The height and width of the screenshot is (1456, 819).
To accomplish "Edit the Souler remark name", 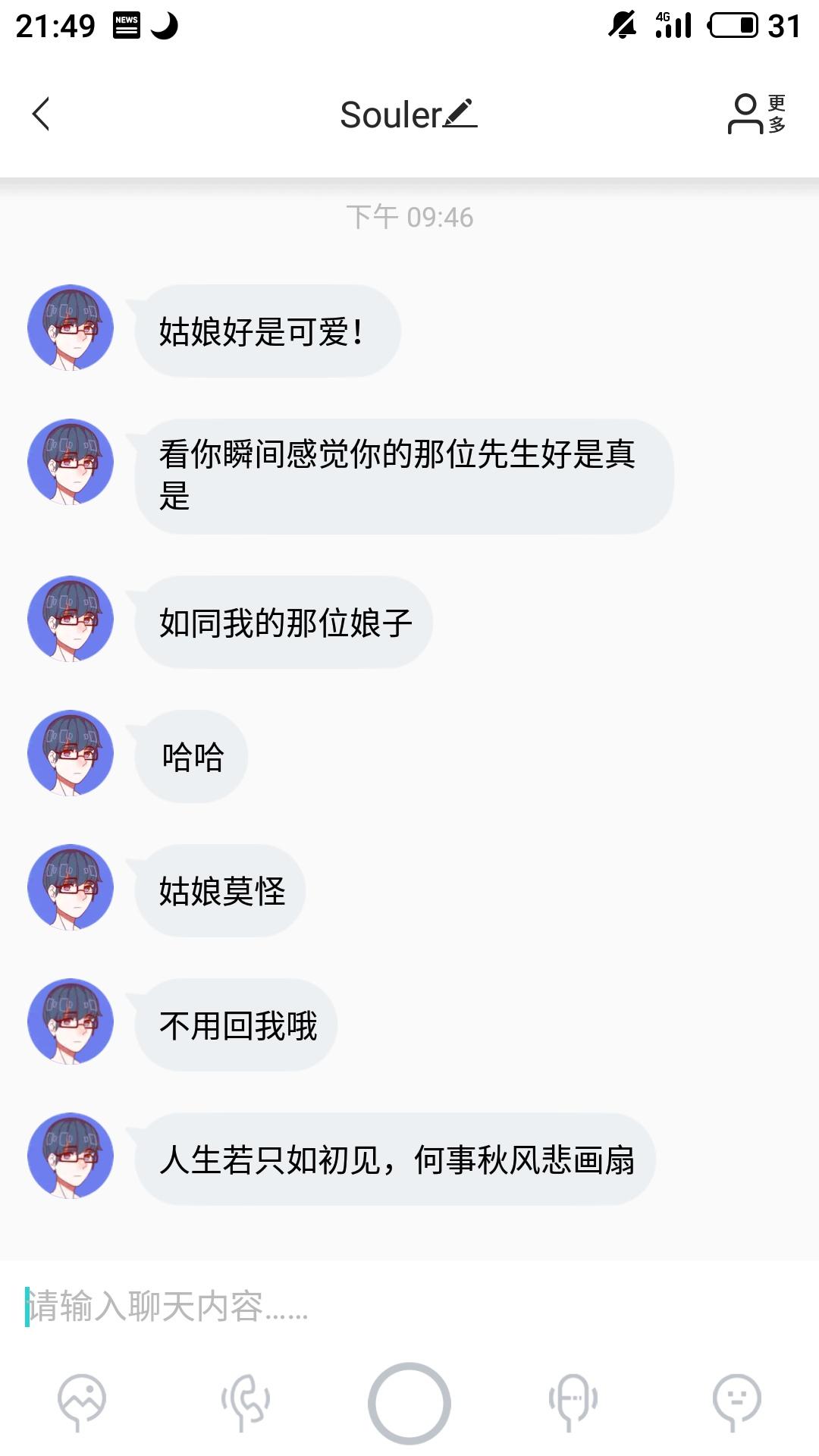I will pos(460,114).
